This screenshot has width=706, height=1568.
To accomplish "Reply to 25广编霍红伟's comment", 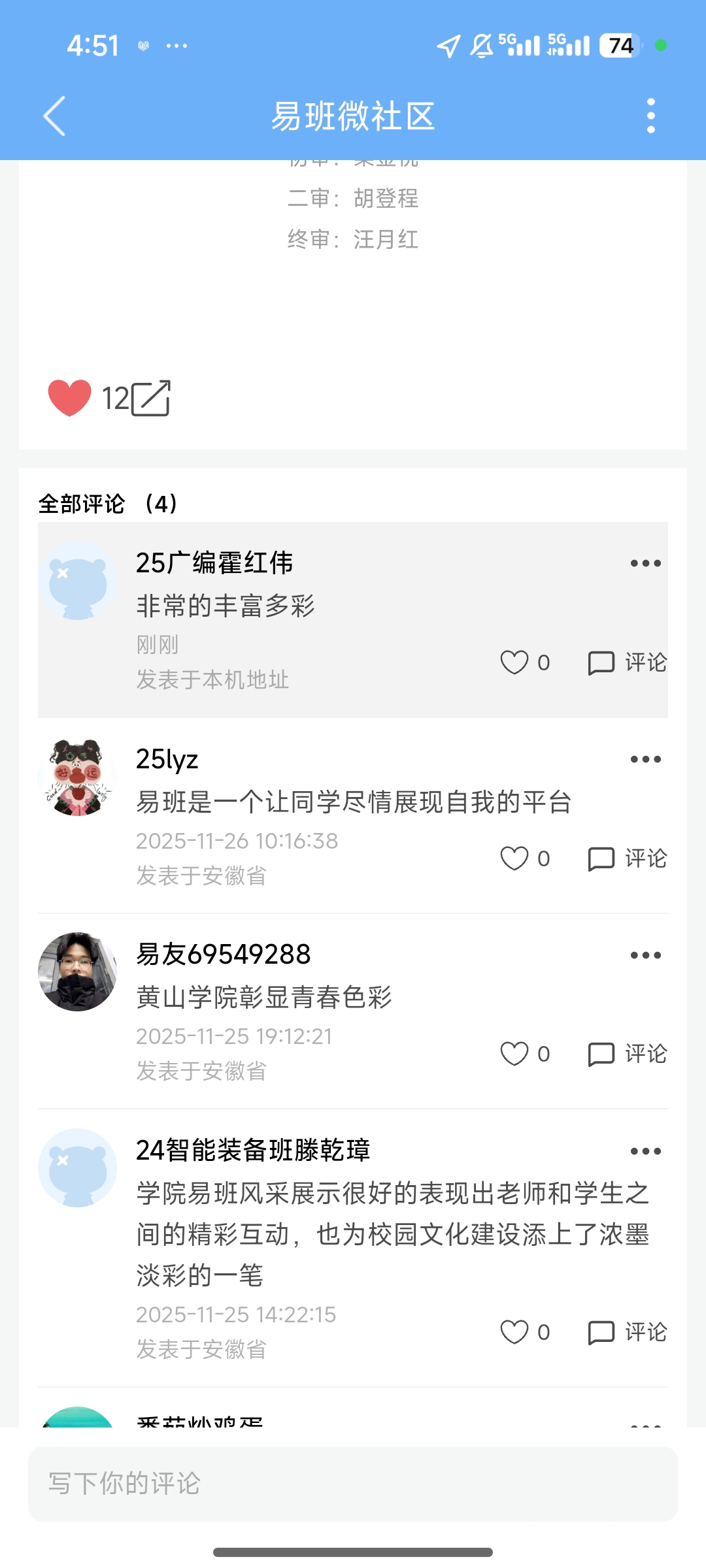I will [x=628, y=662].
